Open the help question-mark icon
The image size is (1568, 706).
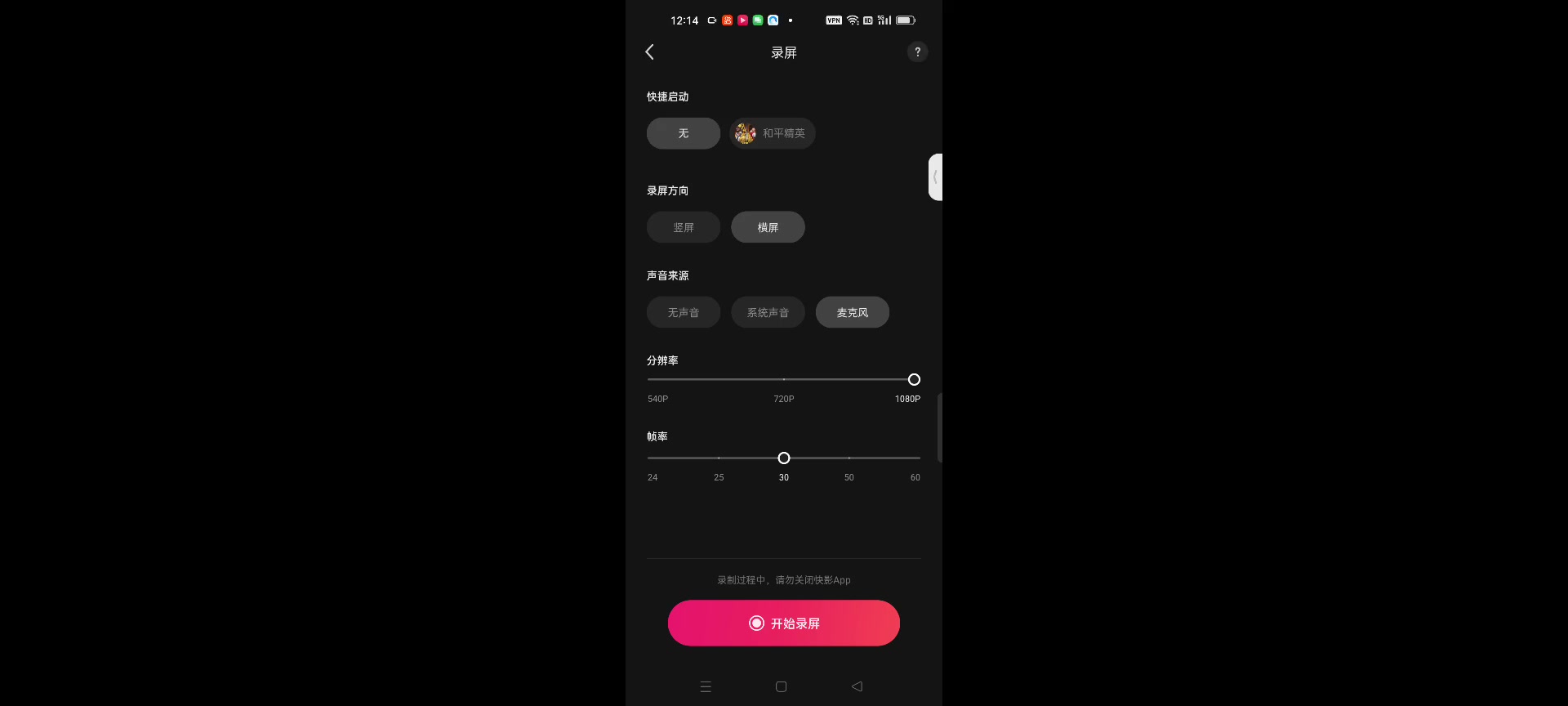pyautogui.click(x=917, y=52)
